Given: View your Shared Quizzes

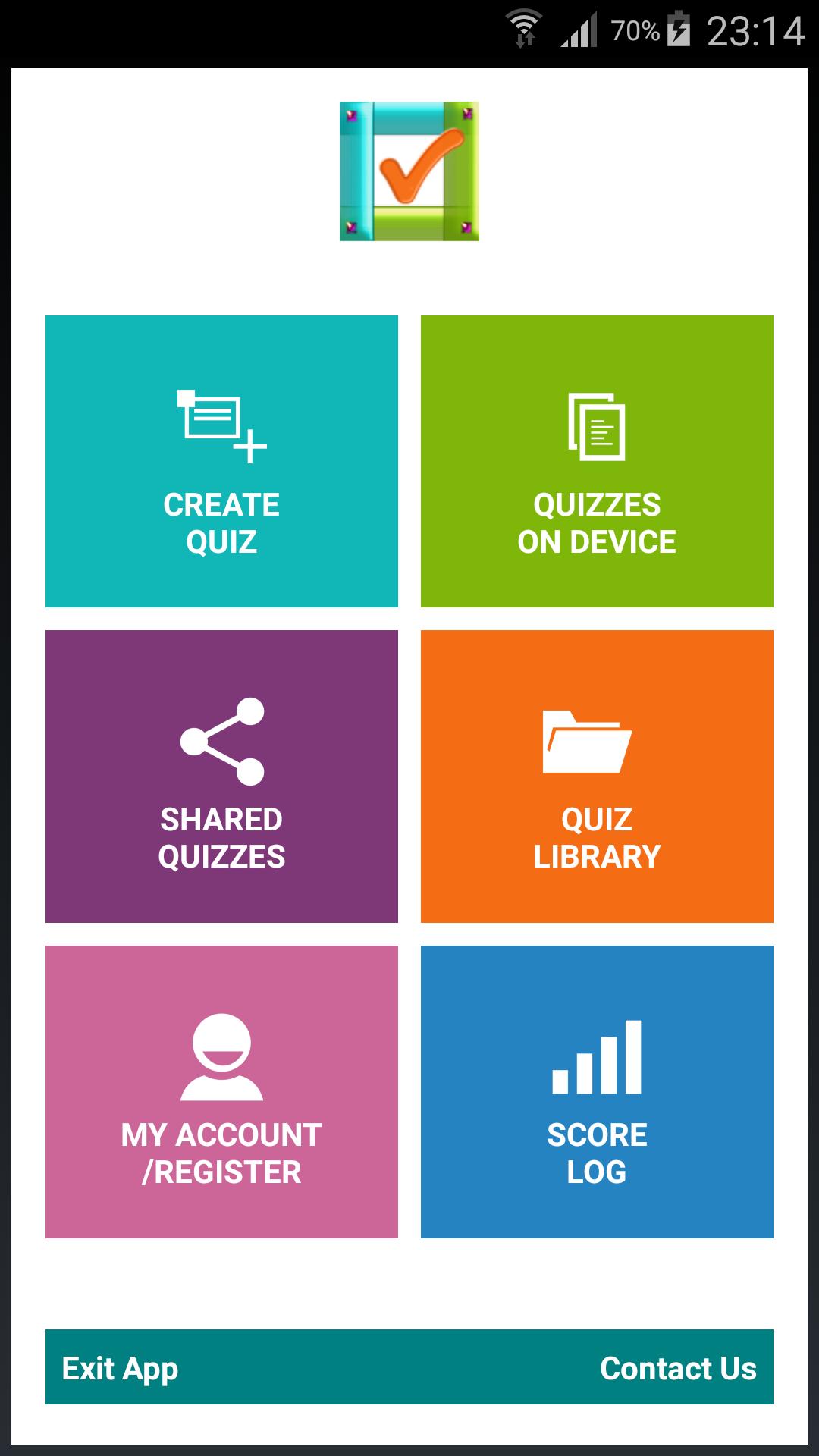Looking at the screenshot, I should (221, 773).
